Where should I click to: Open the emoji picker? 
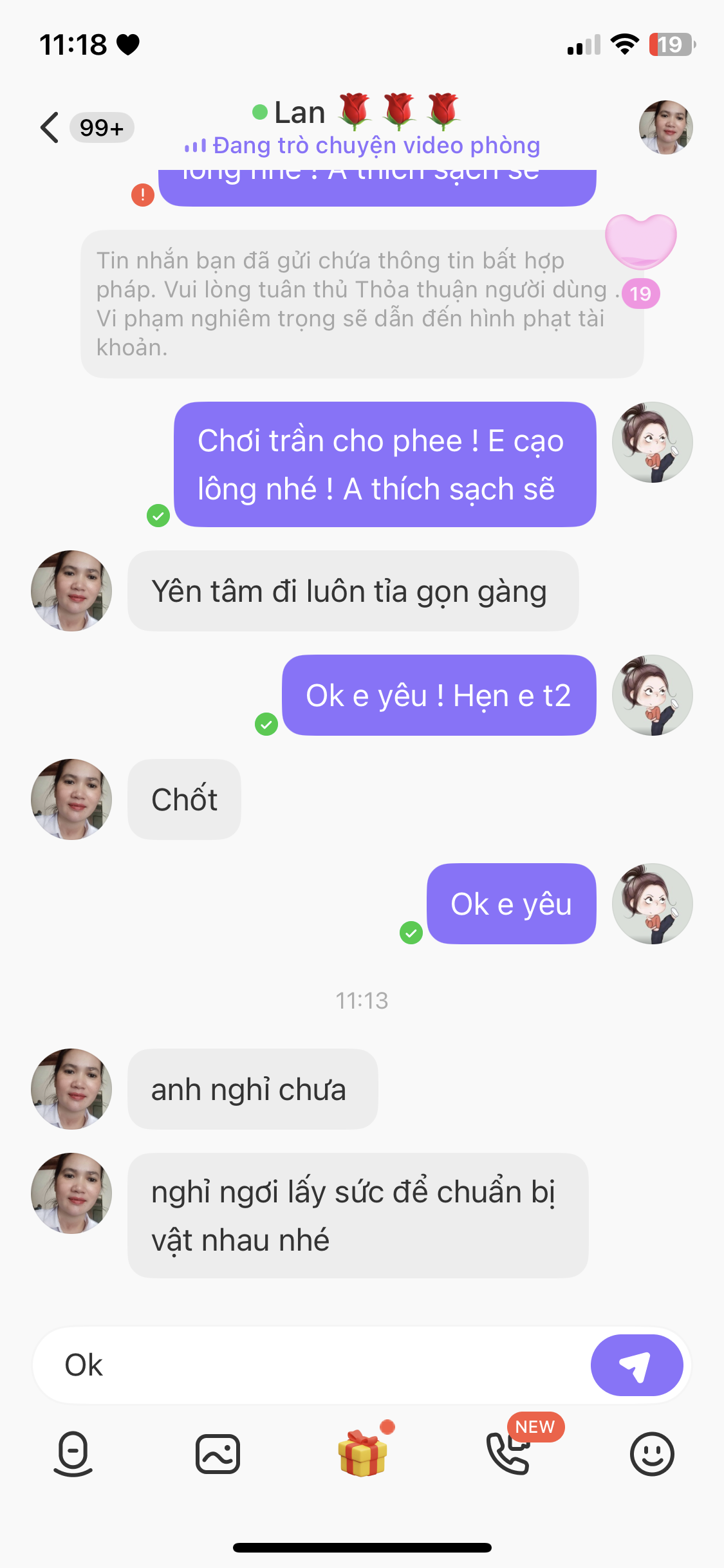651,1453
